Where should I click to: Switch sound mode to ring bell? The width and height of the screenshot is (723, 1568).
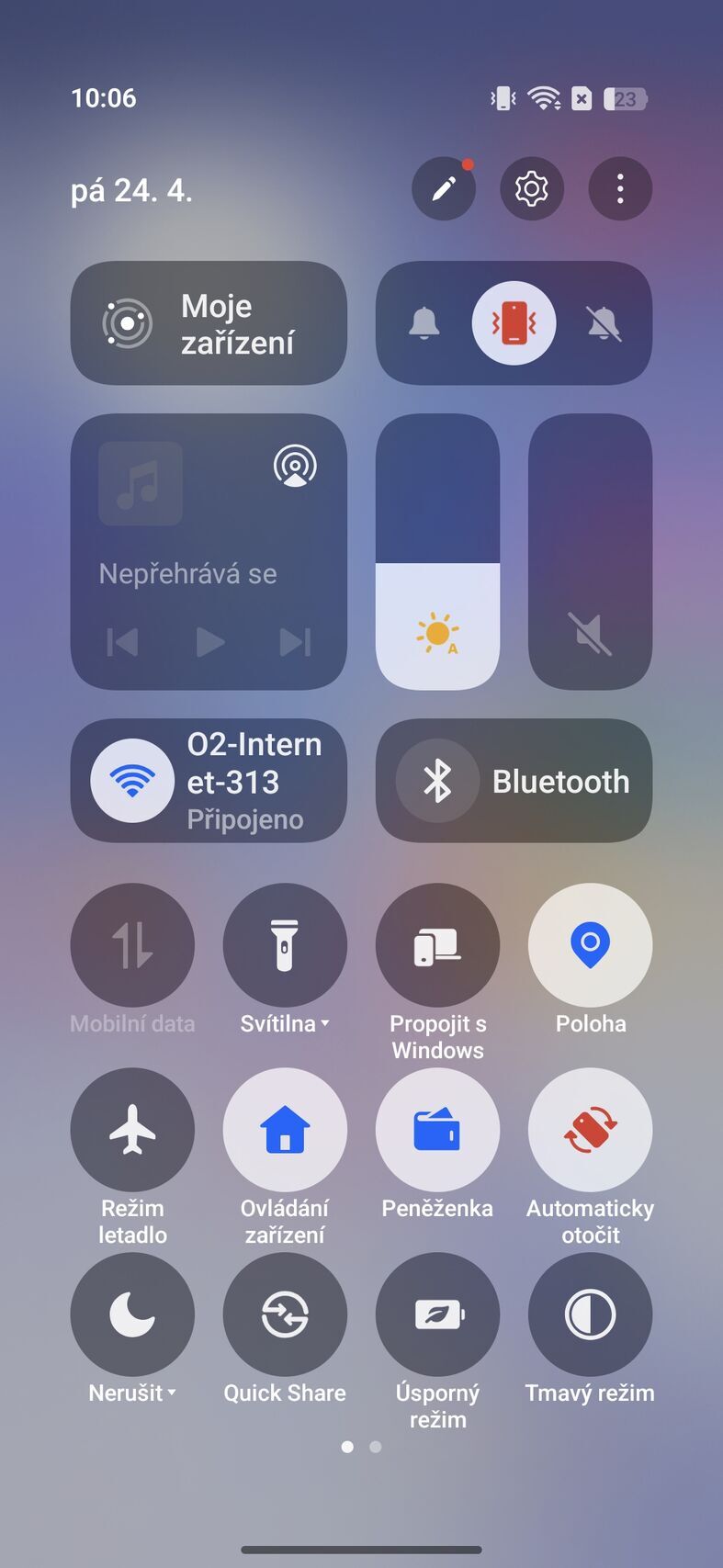424,323
